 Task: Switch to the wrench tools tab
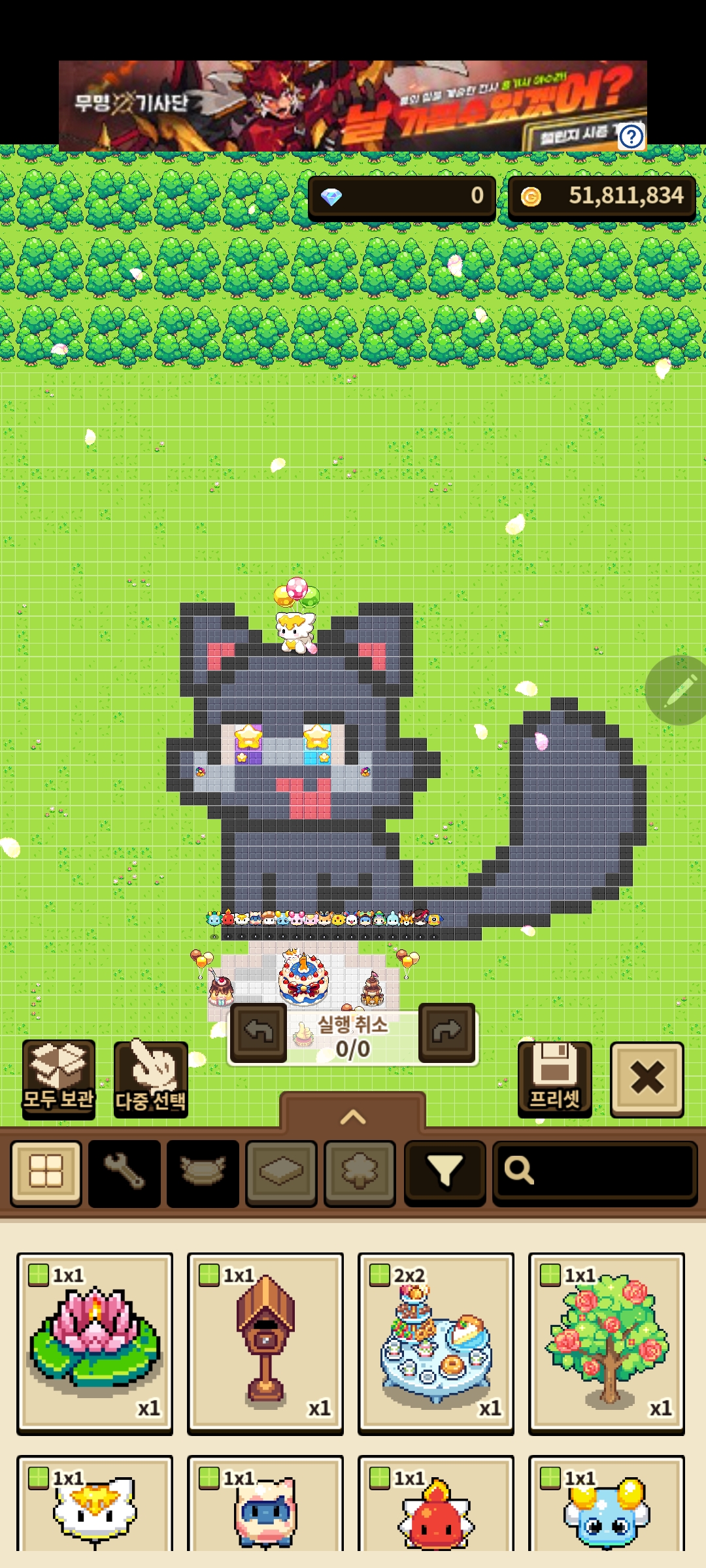point(124,1173)
